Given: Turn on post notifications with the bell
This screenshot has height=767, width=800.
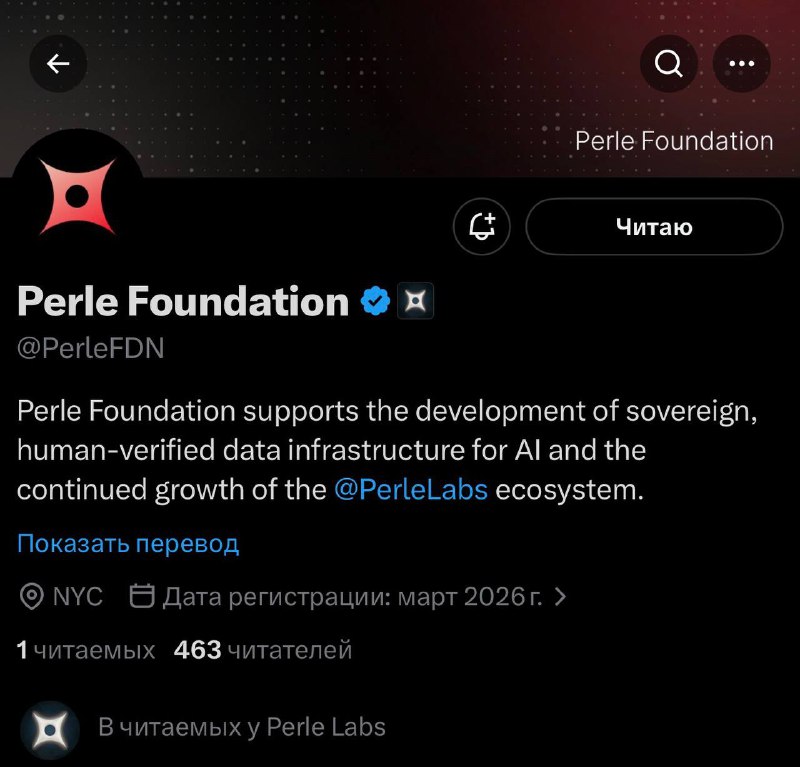Looking at the screenshot, I should pos(482,227).
